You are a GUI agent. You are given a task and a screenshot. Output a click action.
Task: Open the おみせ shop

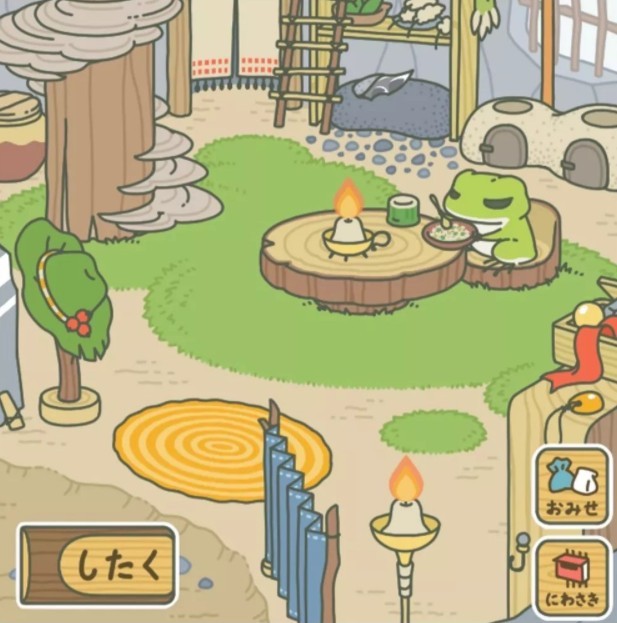(572, 486)
